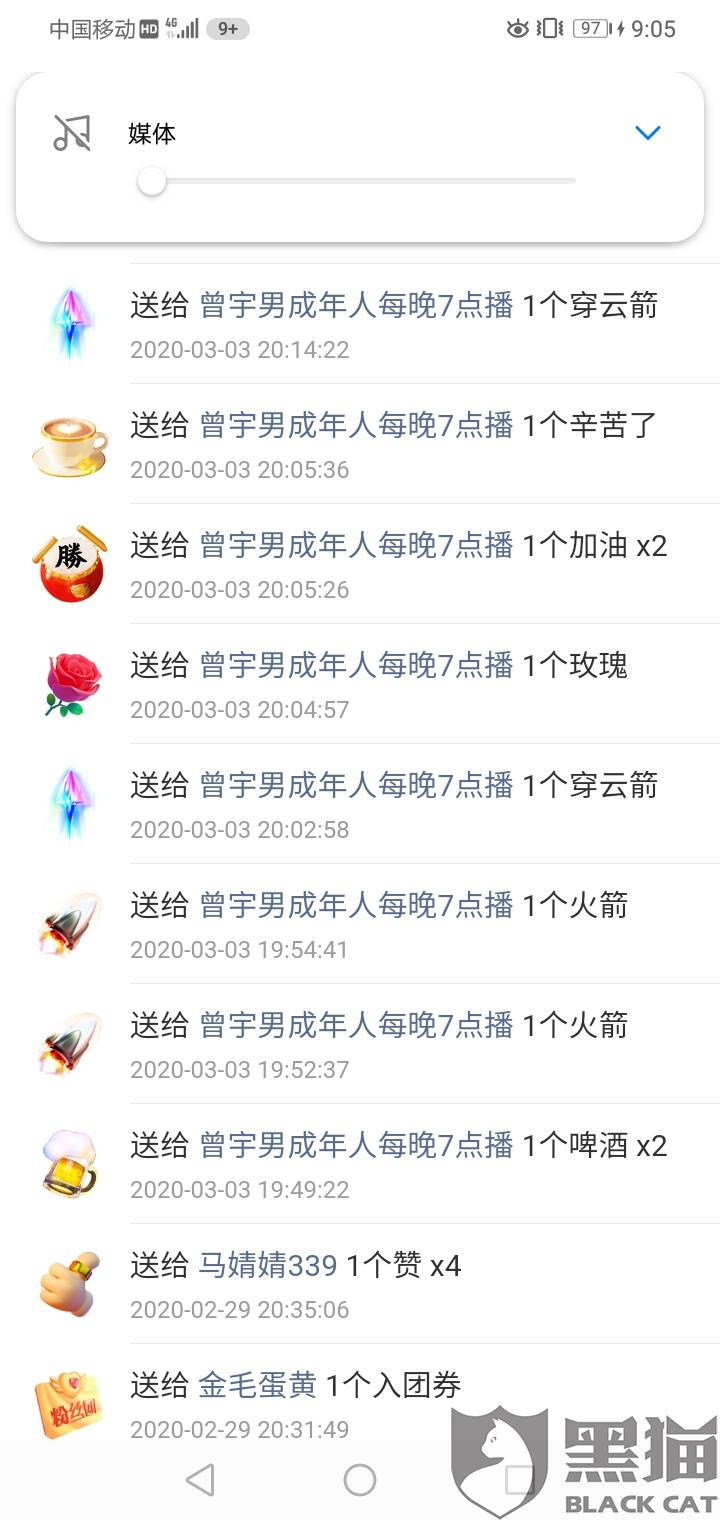Click the 啤酒 beer gift icon
Image resolution: width=720 pixels, height=1520 pixels.
coord(68,1163)
